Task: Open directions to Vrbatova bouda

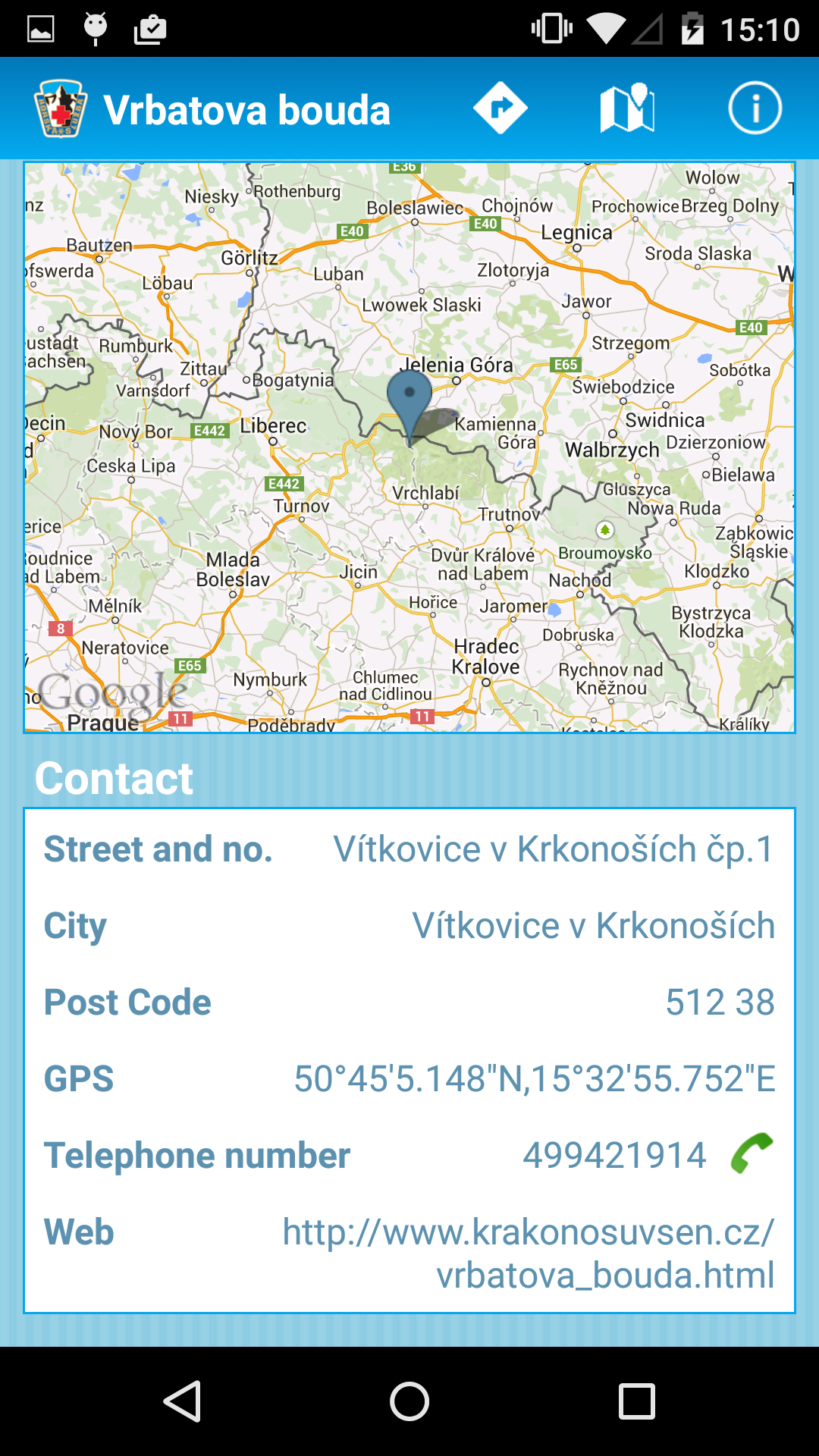Action: [x=500, y=108]
